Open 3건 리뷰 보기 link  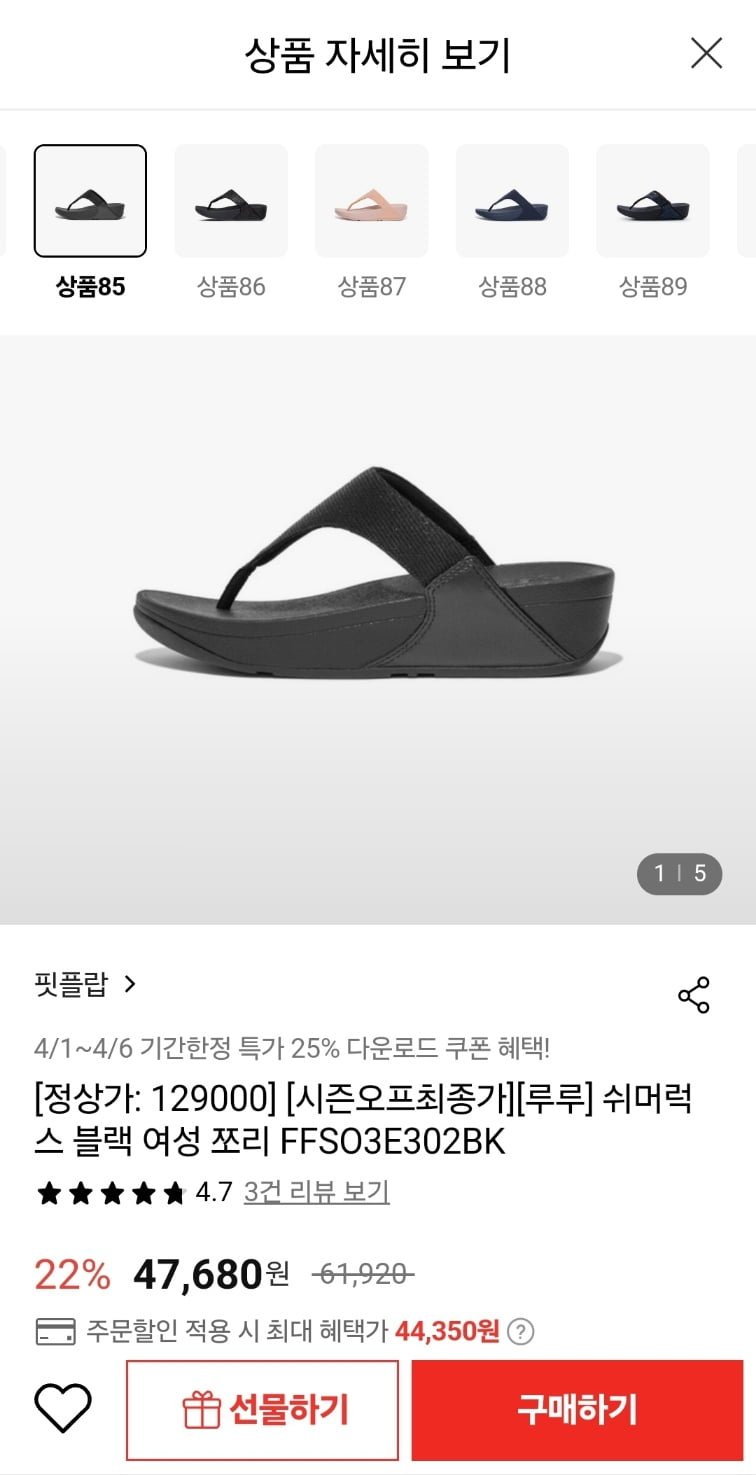click(x=316, y=1192)
